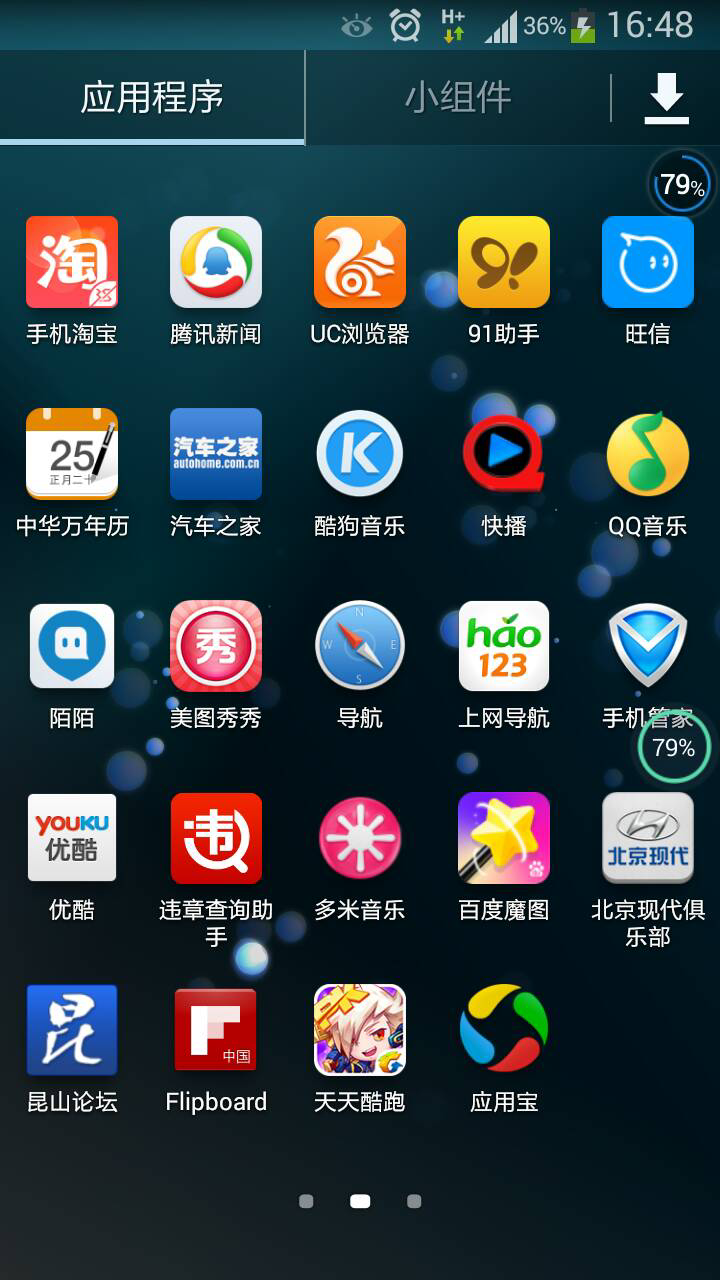Open the downloads icon in top bar

(x=666, y=99)
